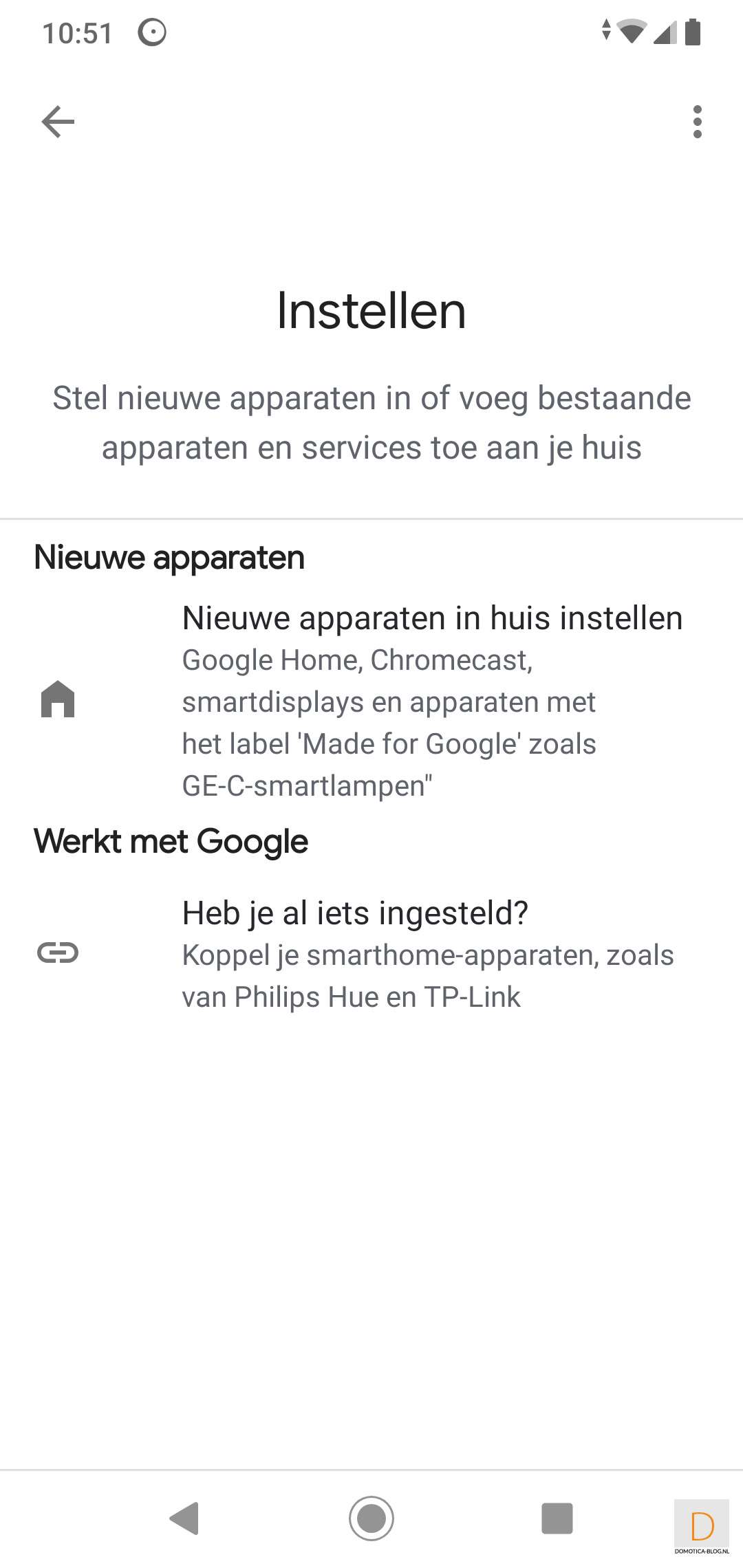The image size is (743, 1568).
Task: Open 'Nieuwe apparaten in huis instellen'
Action: [x=432, y=618]
